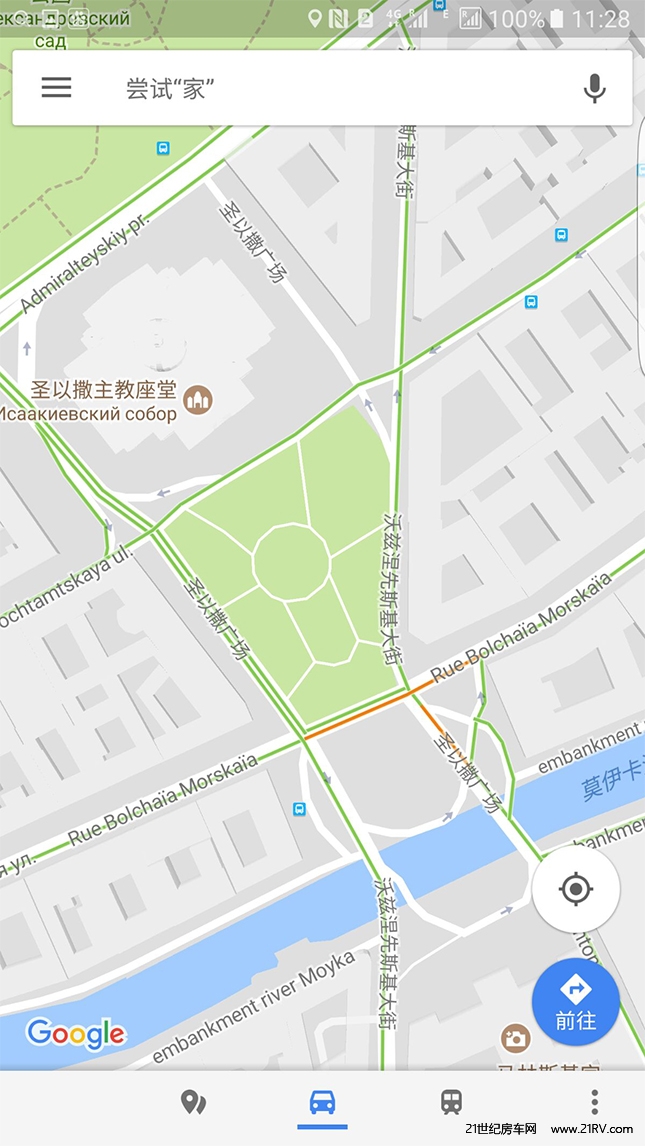645x1146 pixels.
Task: Open 圣以撒主教座堂 place marker
Action: point(198,400)
